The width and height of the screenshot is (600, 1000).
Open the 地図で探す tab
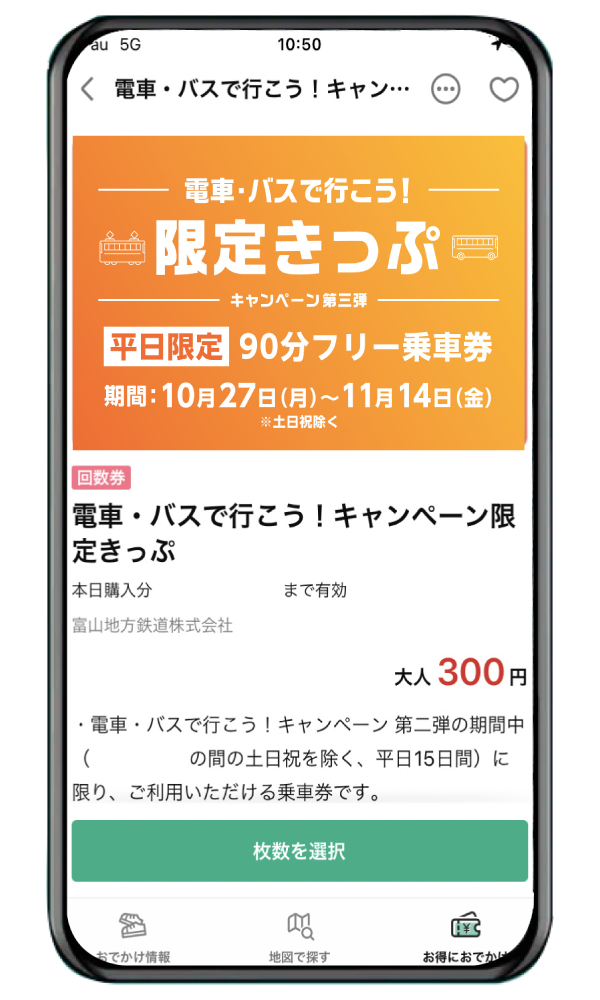[x=300, y=937]
